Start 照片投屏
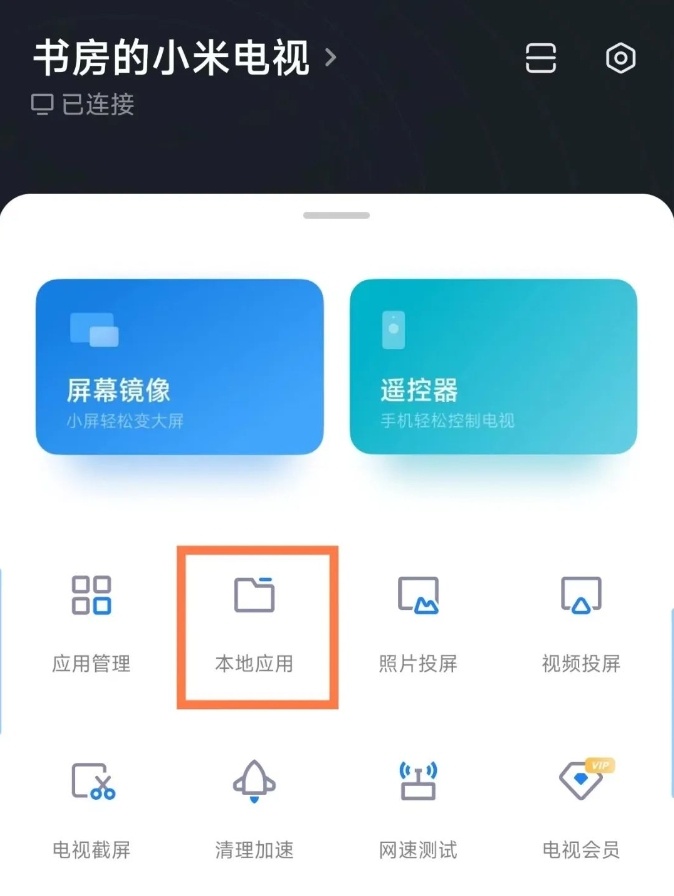 [x=418, y=620]
